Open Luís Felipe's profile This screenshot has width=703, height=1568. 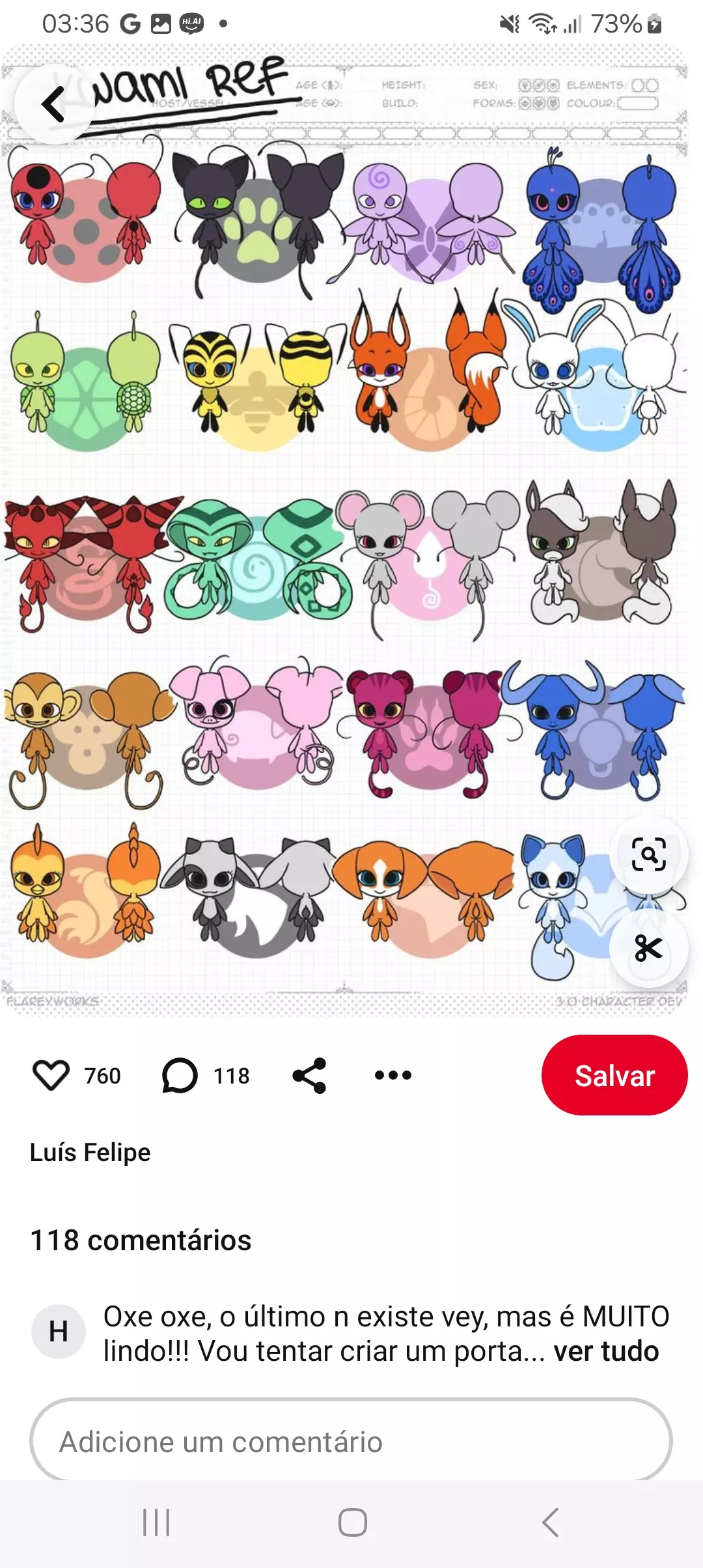pyautogui.click(x=90, y=1152)
